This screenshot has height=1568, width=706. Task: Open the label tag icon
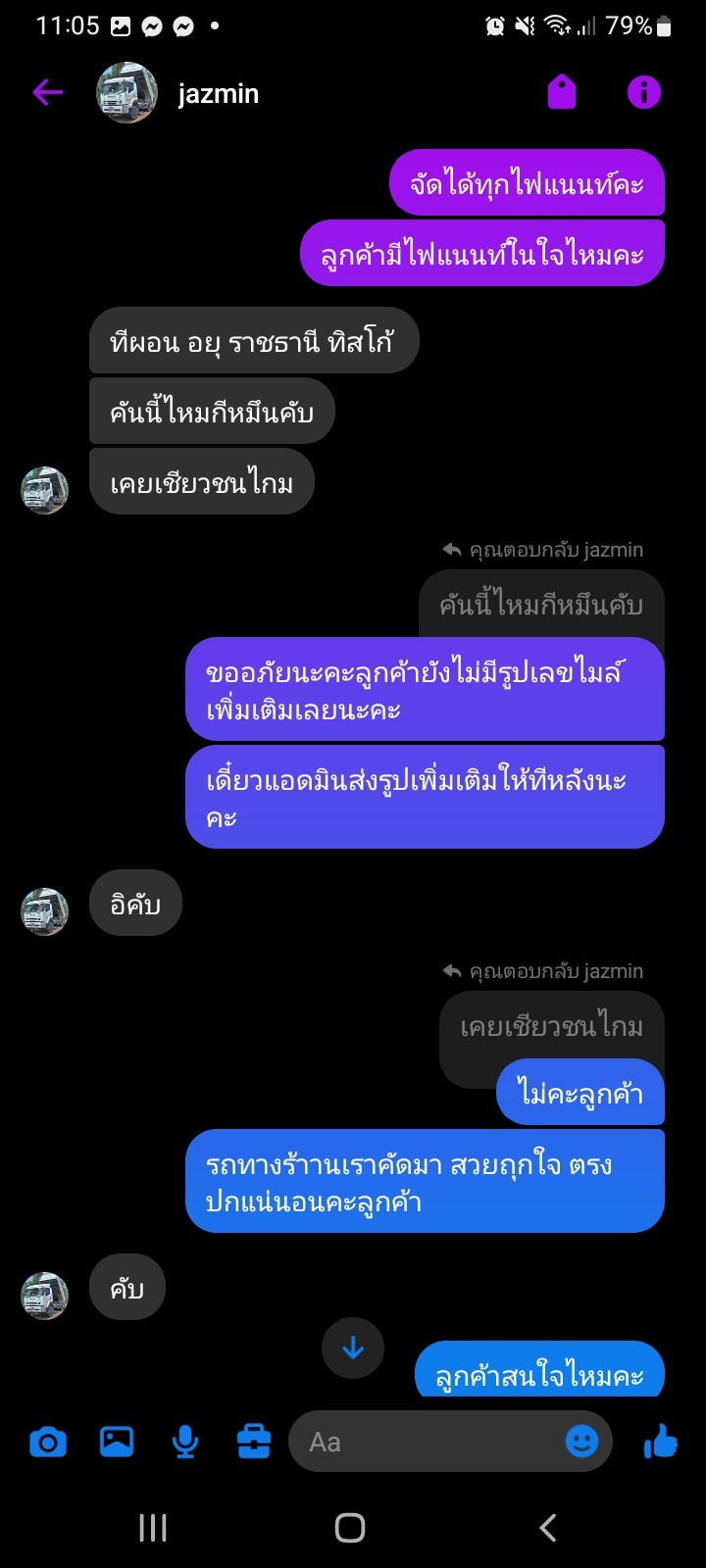point(562,93)
